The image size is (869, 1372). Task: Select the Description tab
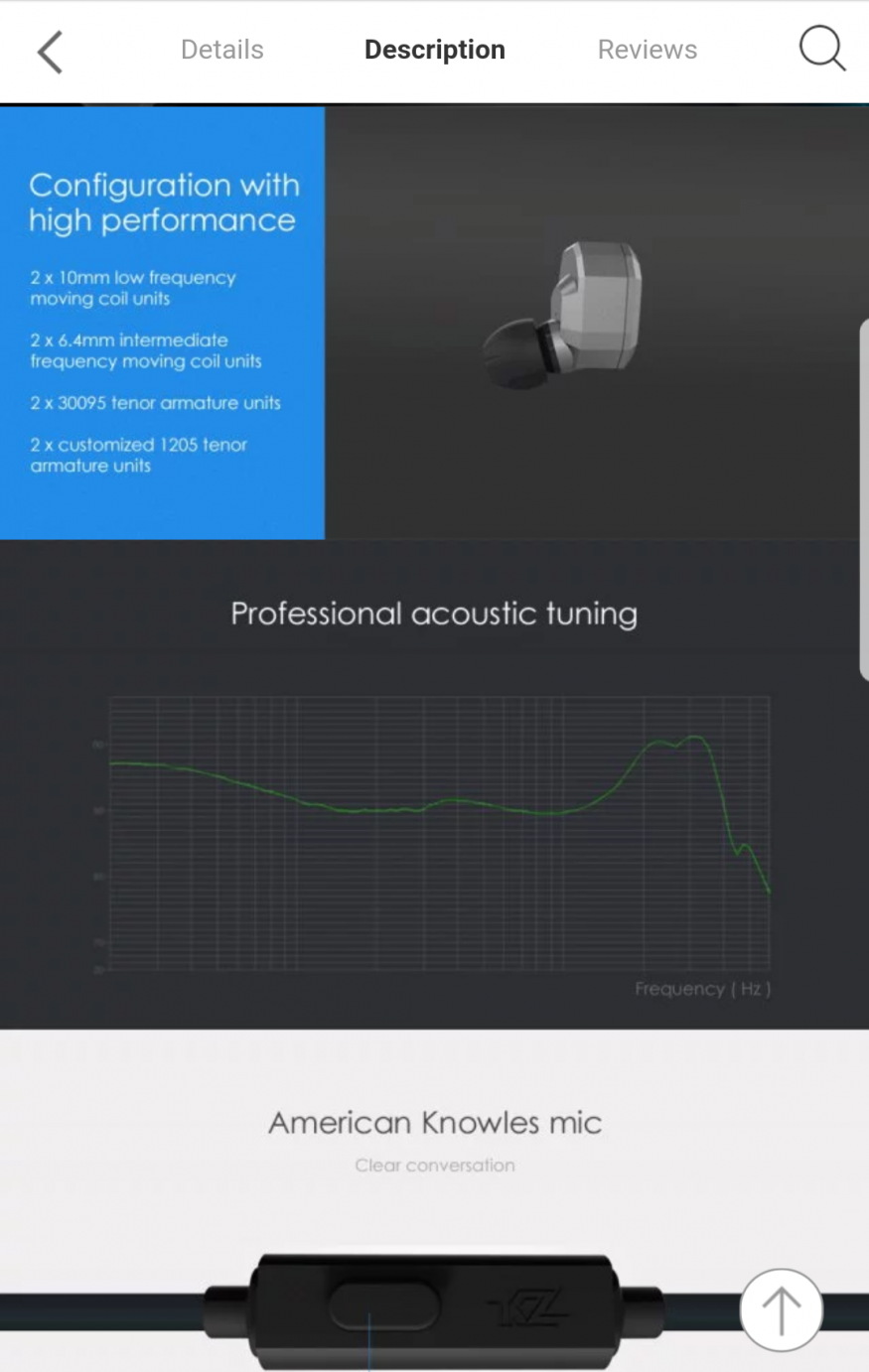[434, 50]
